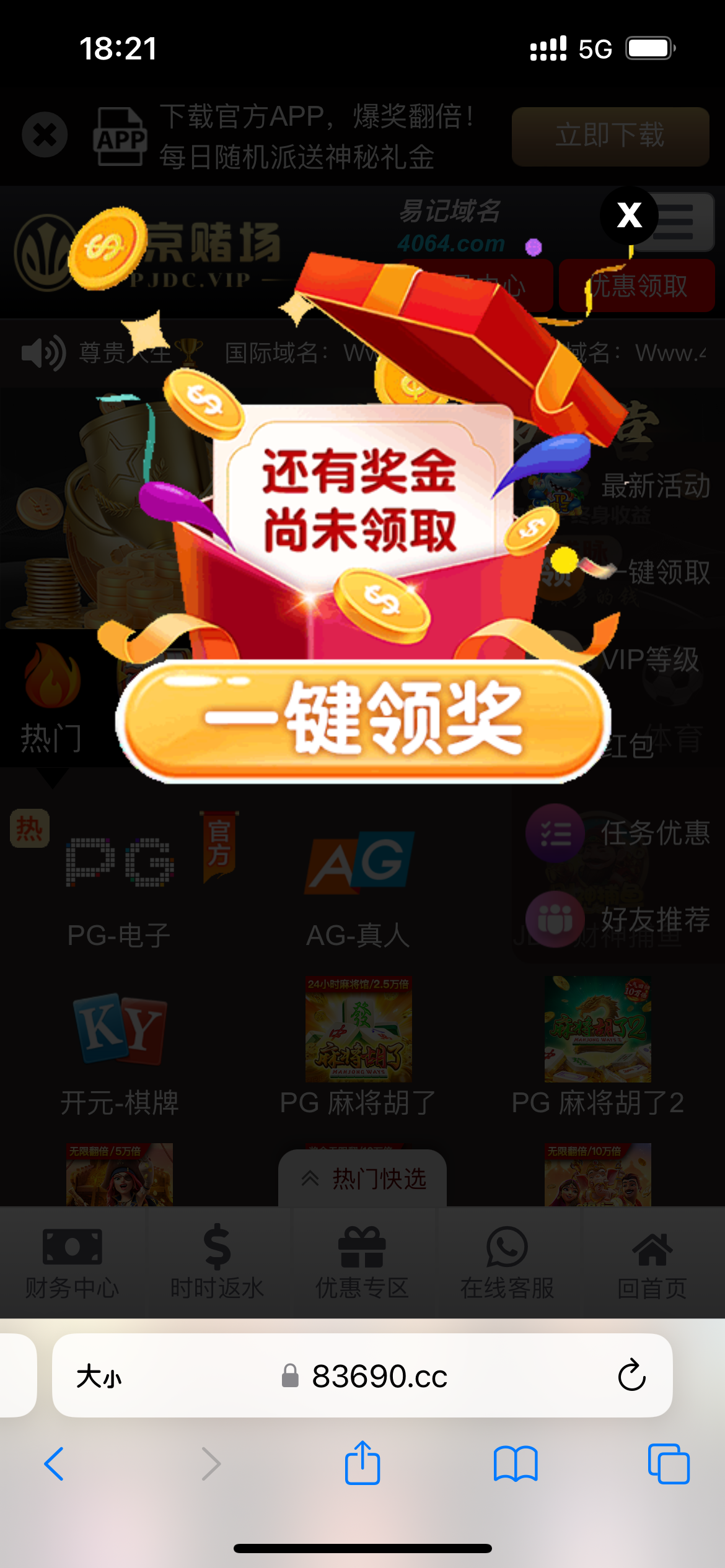Reload the page in Safari
This screenshot has height=1568, width=725.
[631, 1375]
